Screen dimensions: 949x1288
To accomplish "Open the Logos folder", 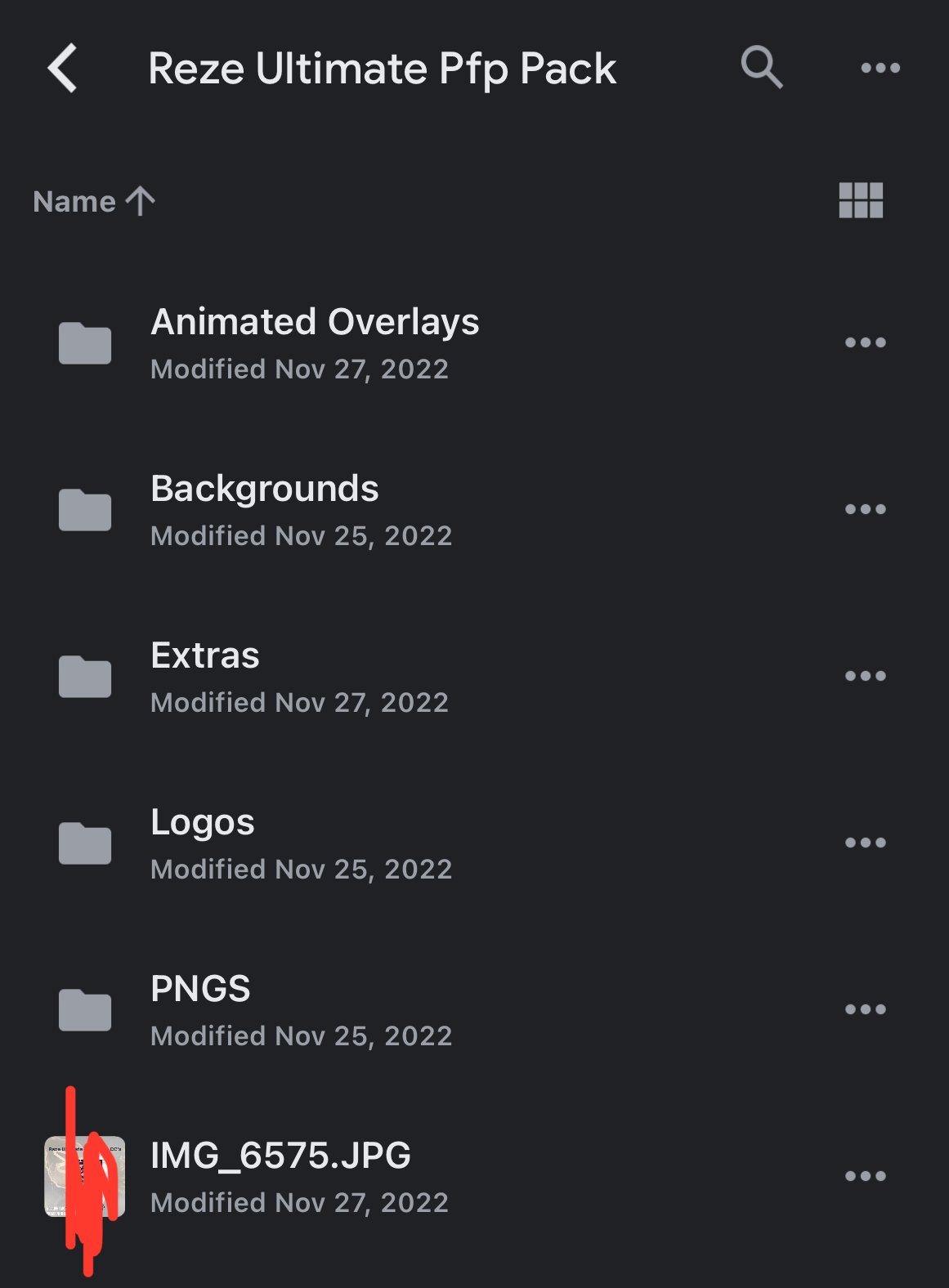I will 203,843.
